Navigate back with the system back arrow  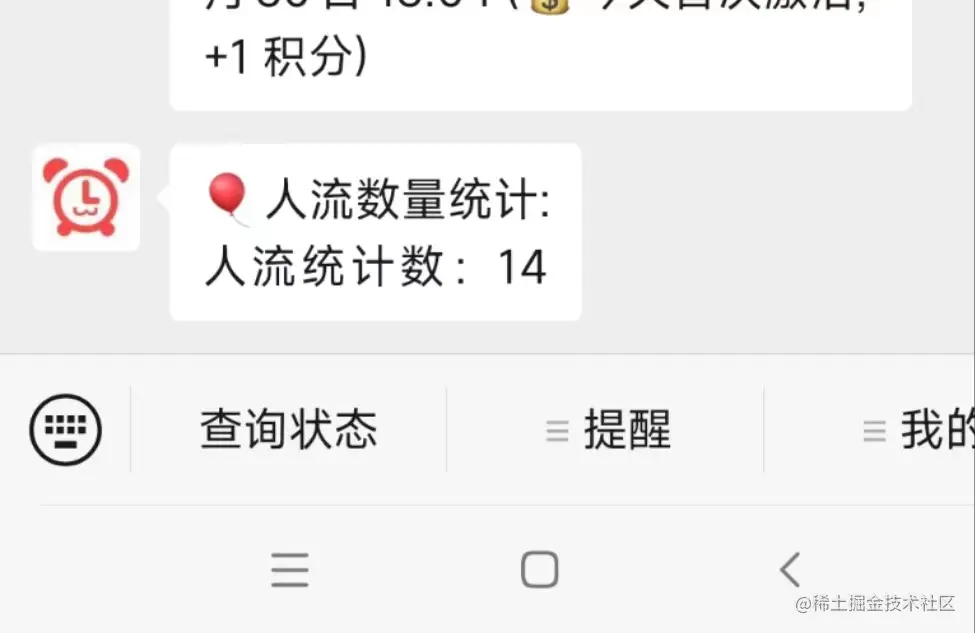pos(790,570)
